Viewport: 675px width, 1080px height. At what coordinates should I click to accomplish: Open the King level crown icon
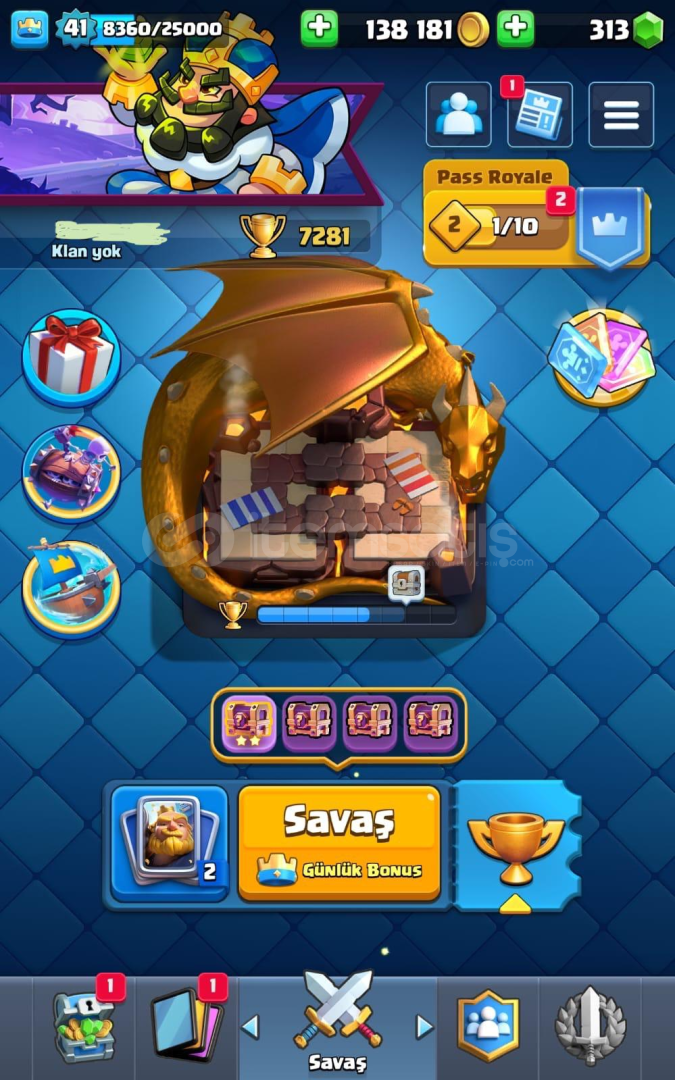point(30,29)
